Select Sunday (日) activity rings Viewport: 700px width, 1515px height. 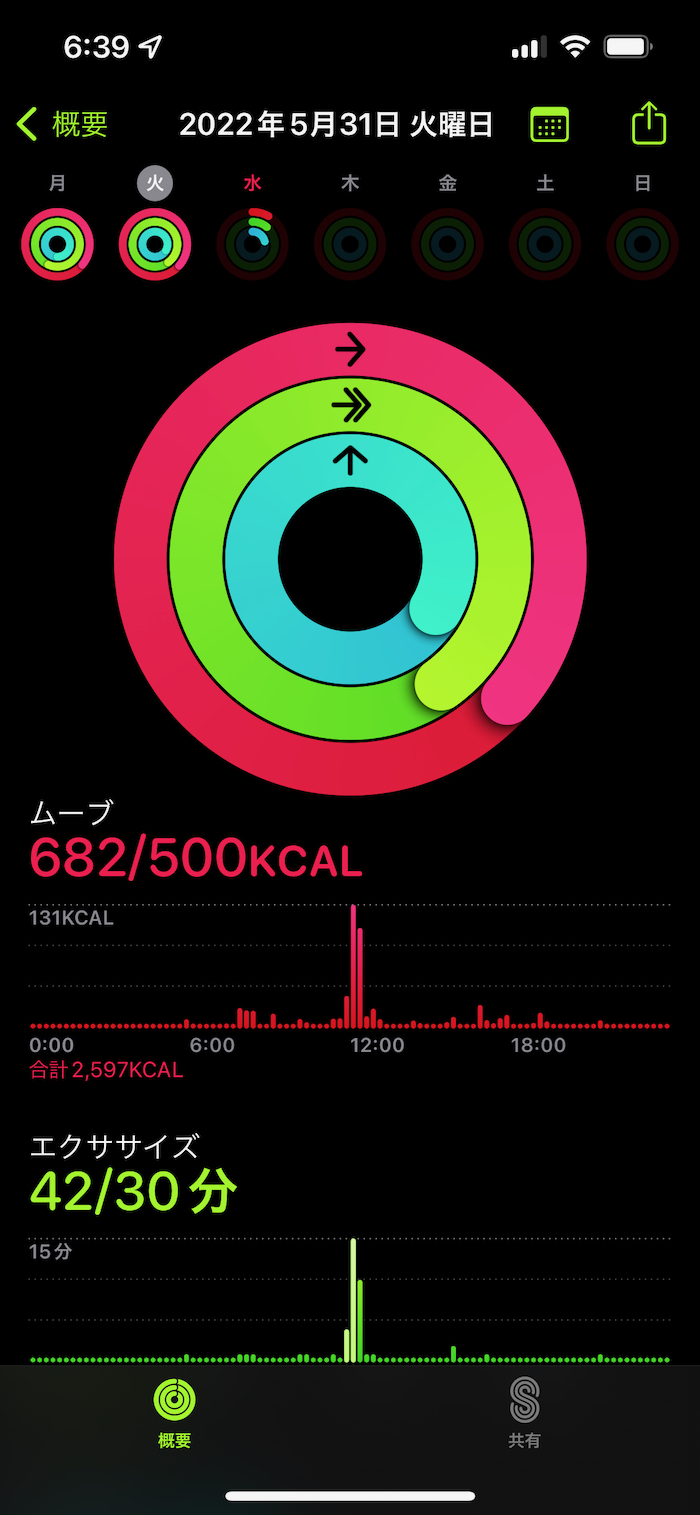tap(643, 244)
